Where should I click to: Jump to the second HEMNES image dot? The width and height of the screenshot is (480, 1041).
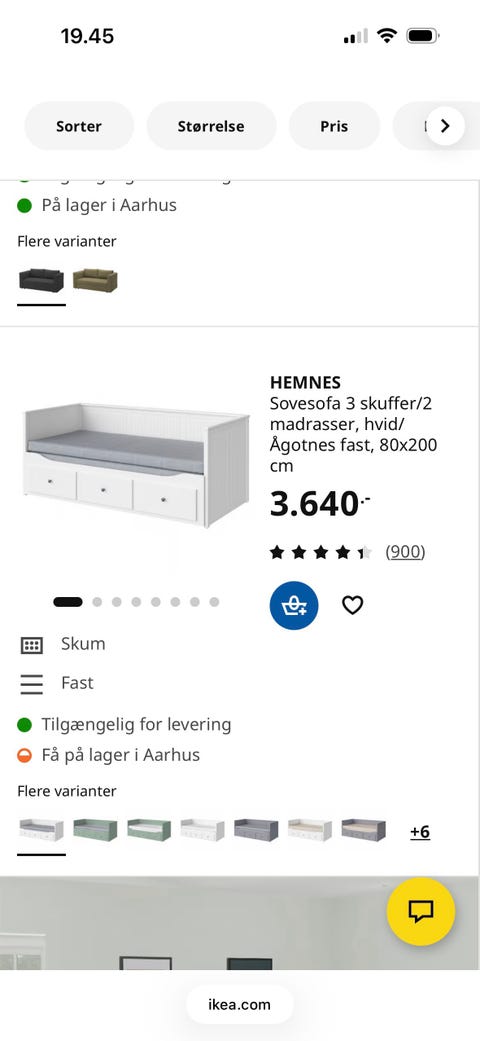[97, 602]
